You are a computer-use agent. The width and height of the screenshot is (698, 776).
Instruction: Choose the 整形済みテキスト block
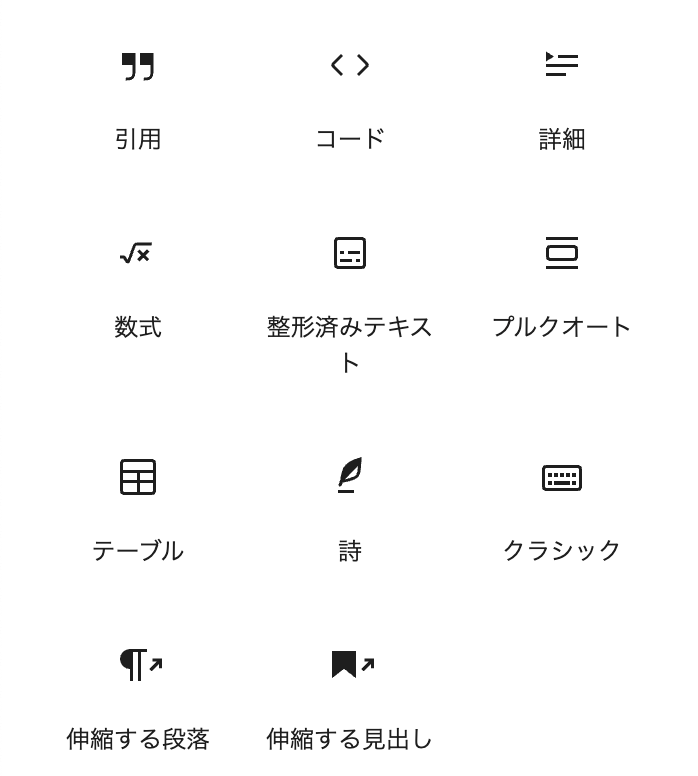tap(350, 300)
